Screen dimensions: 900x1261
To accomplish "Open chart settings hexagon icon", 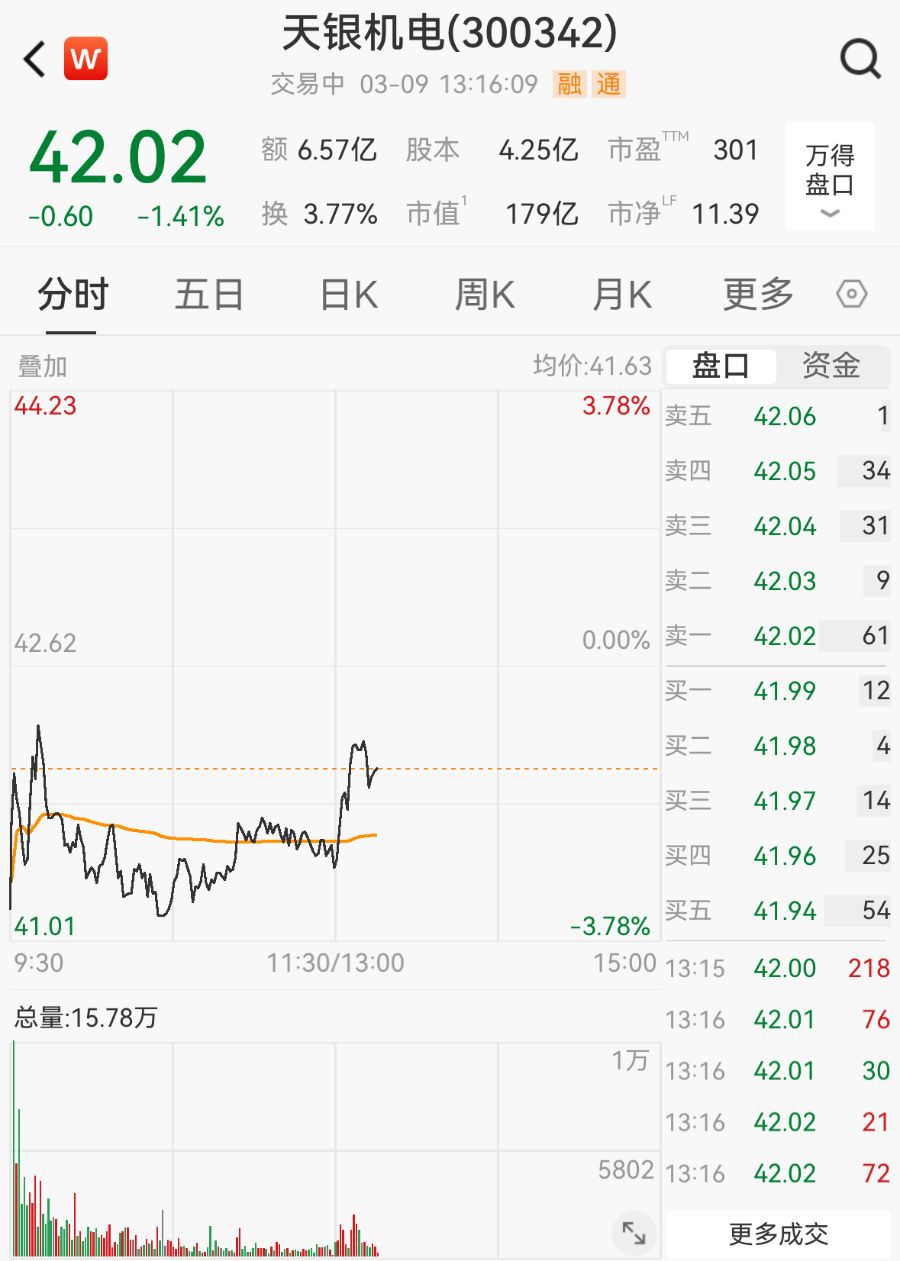I will (x=851, y=295).
